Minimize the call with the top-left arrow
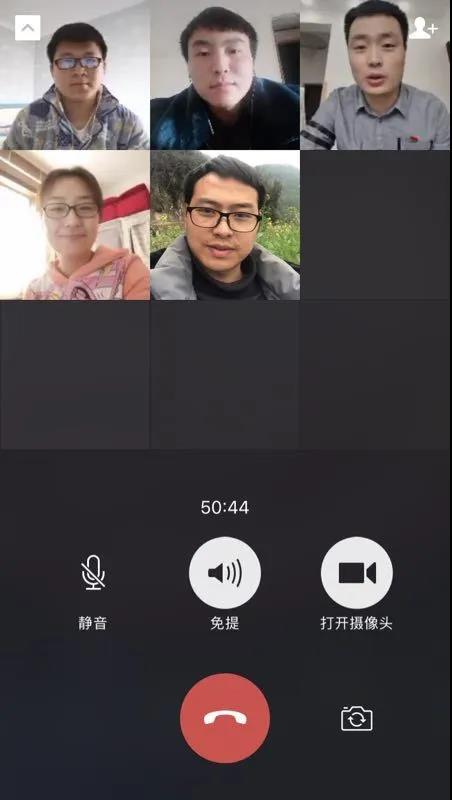This screenshot has height=800, width=452. click(x=28, y=28)
